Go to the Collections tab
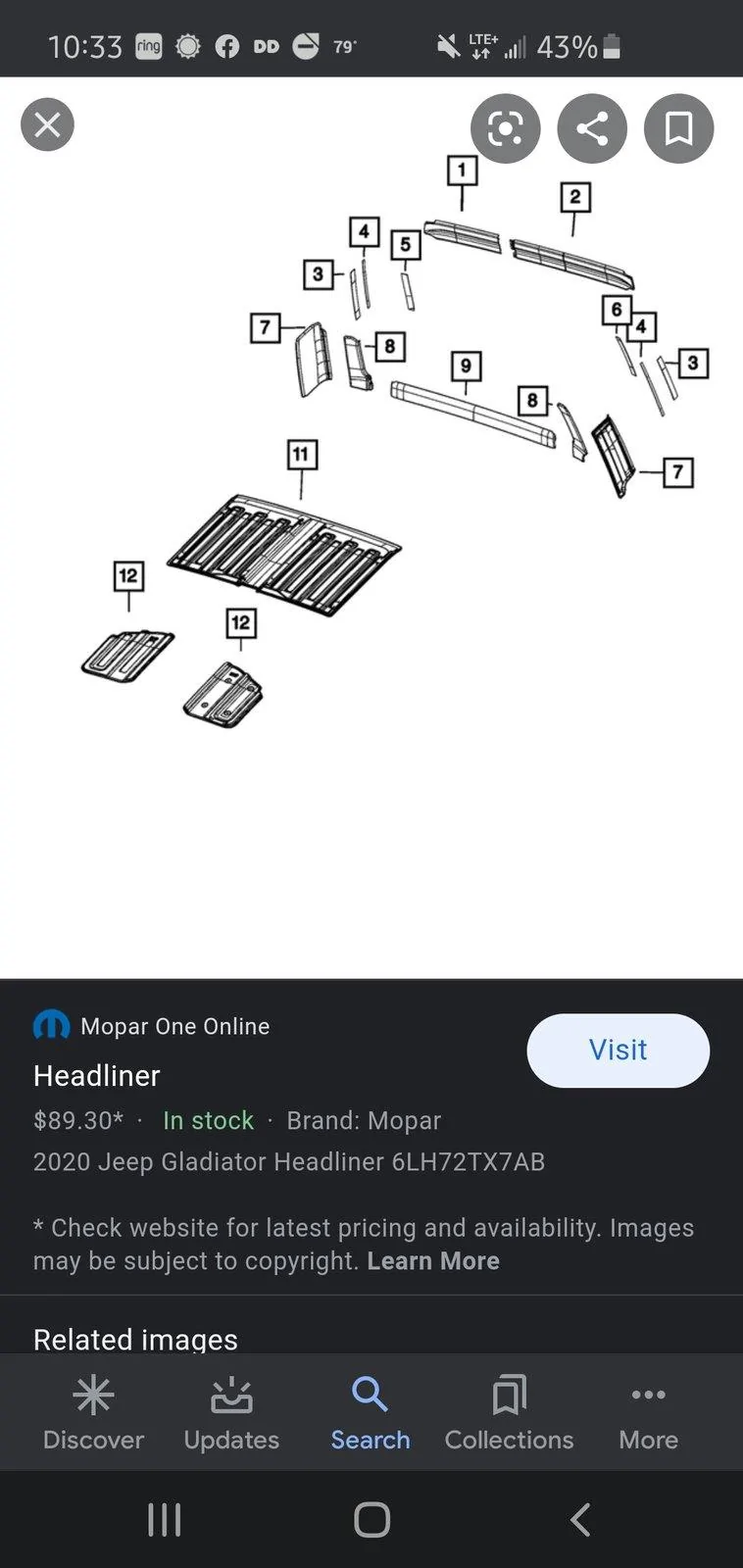Screen dimensions: 743x1568 [509, 1412]
